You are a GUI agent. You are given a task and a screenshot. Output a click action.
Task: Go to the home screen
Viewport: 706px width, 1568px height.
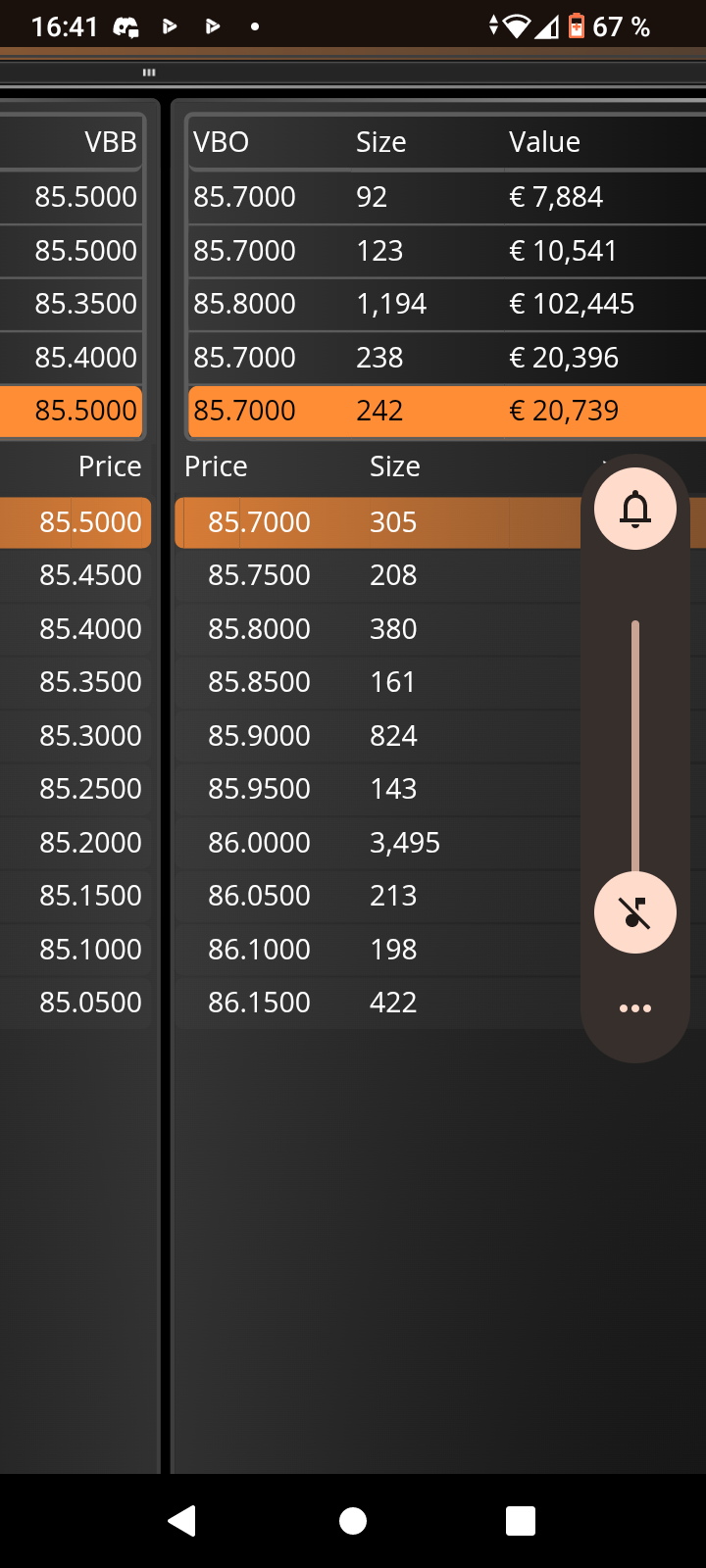pyautogui.click(x=353, y=1521)
